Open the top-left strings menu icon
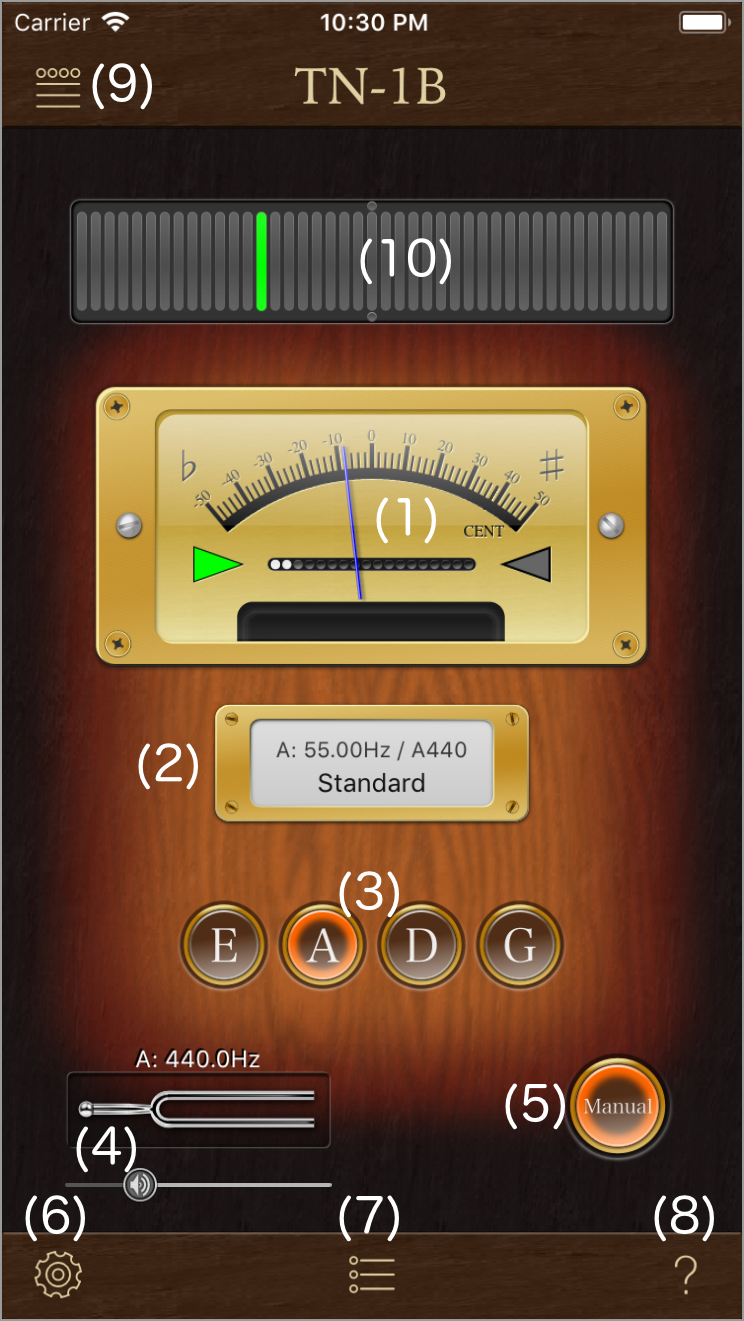The height and width of the screenshot is (1321, 744). tap(58, 87)
